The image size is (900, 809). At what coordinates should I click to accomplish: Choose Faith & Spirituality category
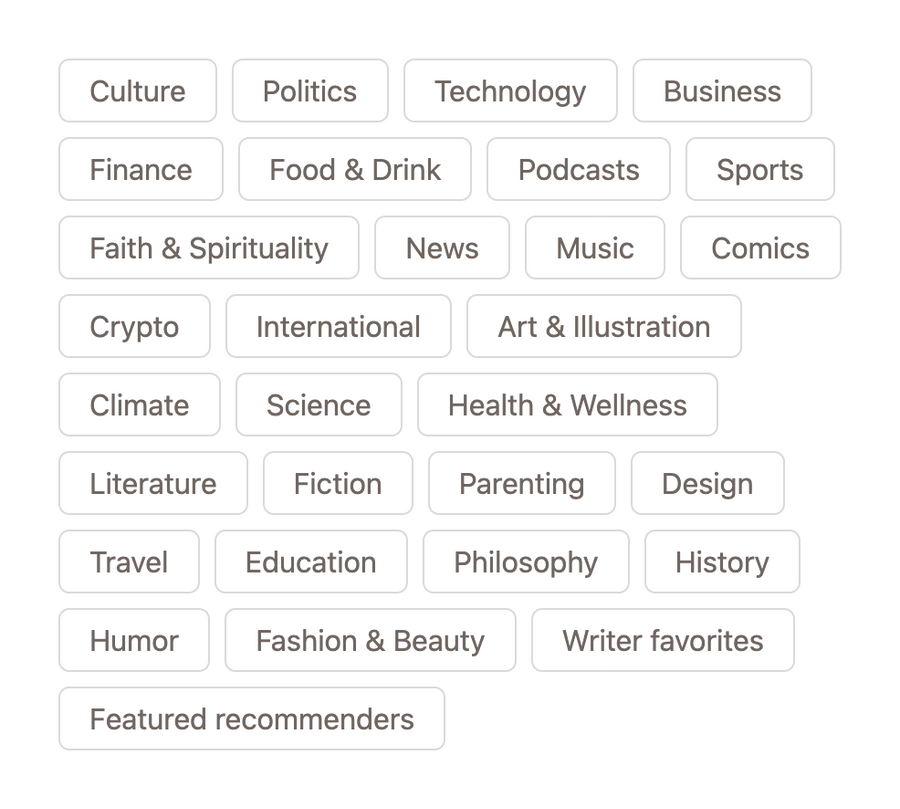click(209, 248)
